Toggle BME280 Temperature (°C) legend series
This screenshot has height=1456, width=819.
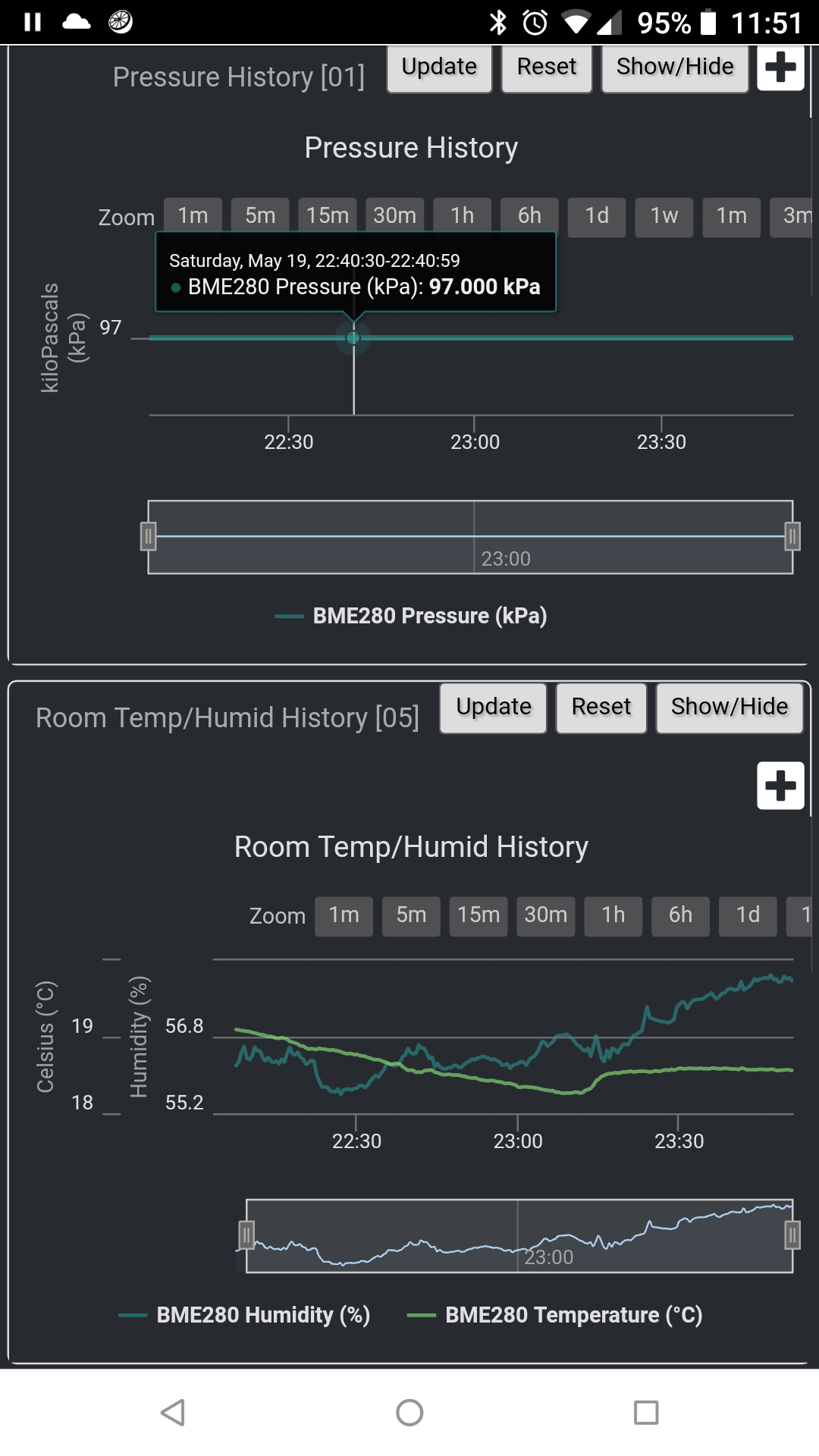[x=555, y=1315]
